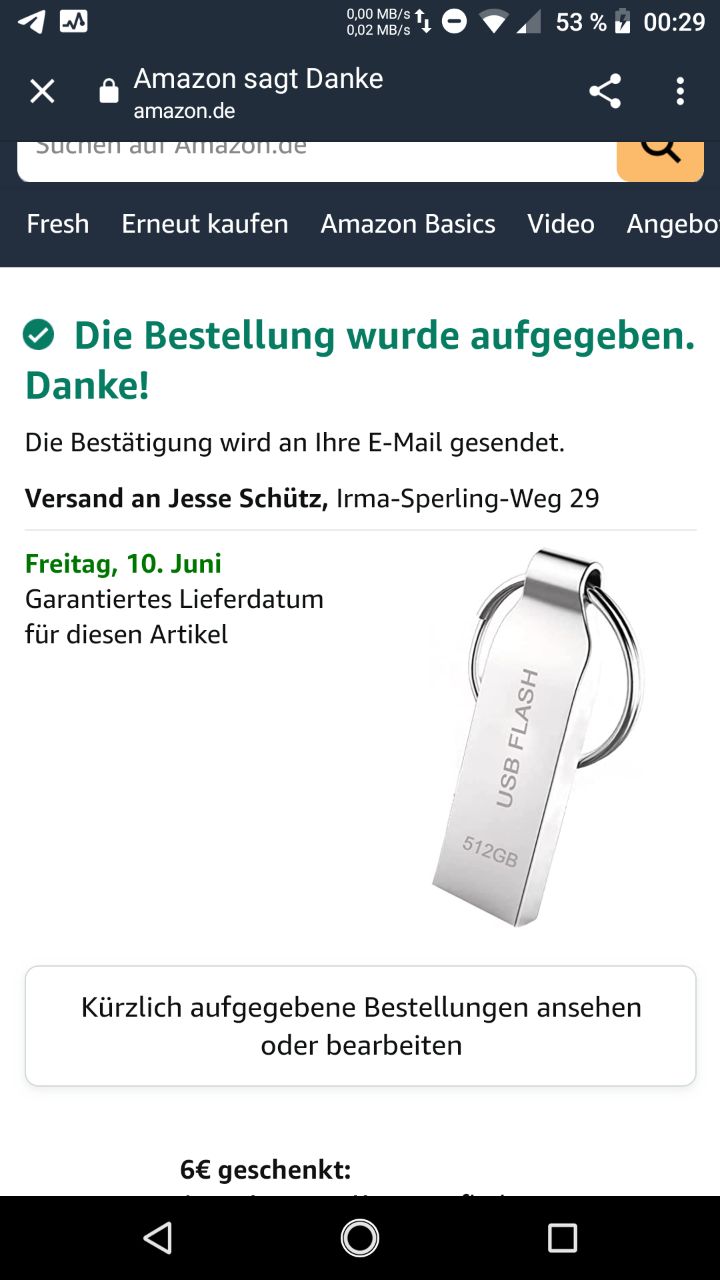Viewport: 720px width, 1280px height.
Task: Tap the orange search magnifier button
Action: 660,157
